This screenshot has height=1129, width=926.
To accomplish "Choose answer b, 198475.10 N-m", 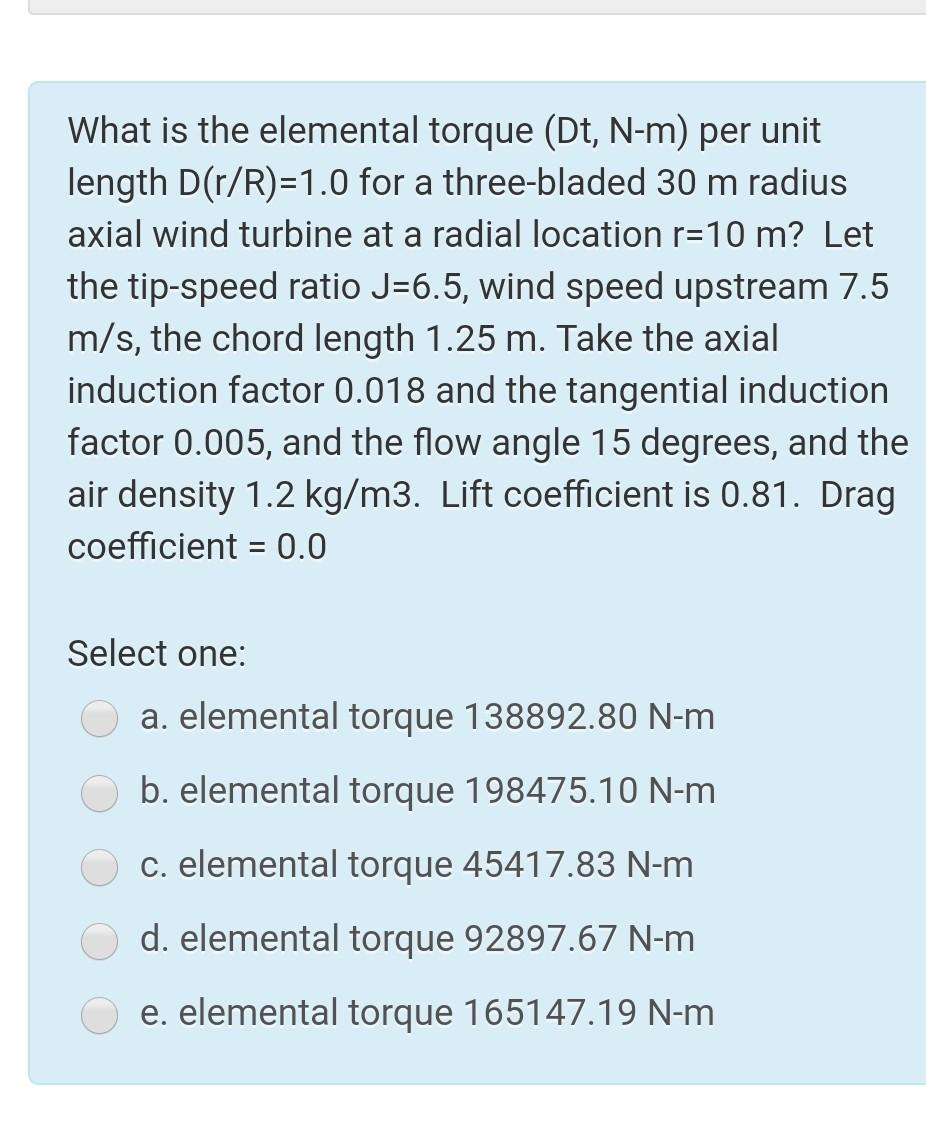I will pos(100,792).
